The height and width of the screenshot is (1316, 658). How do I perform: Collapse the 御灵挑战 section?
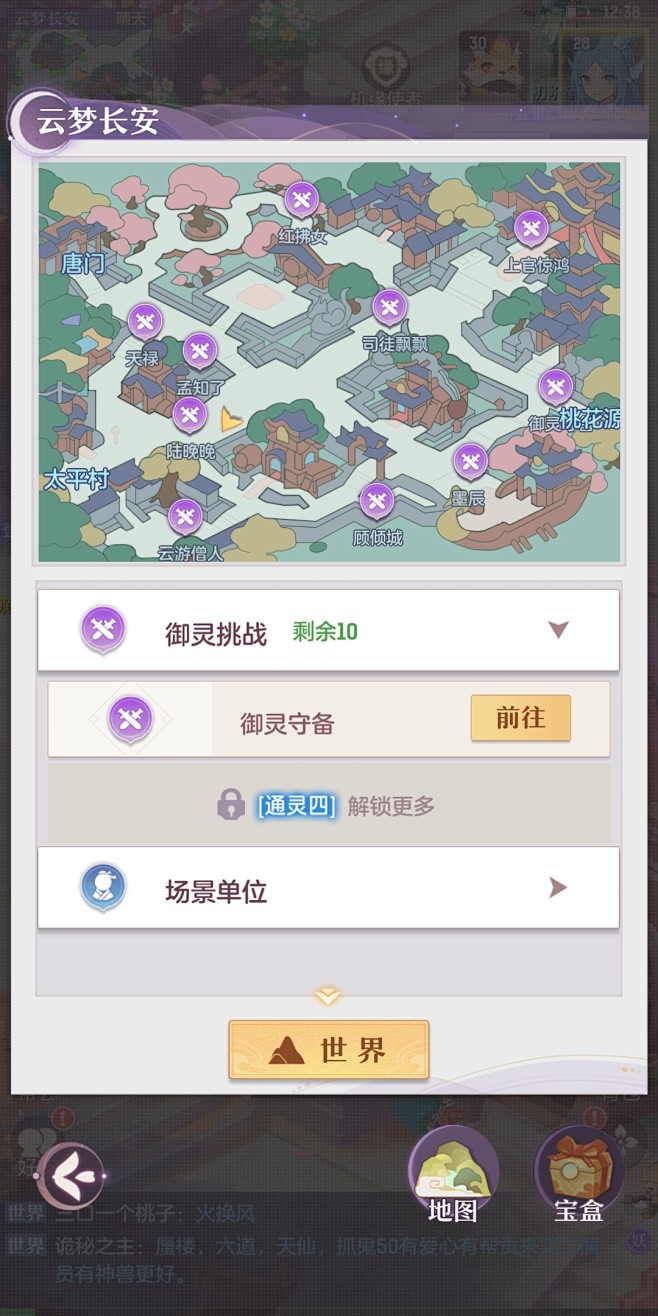click(558, 630)
